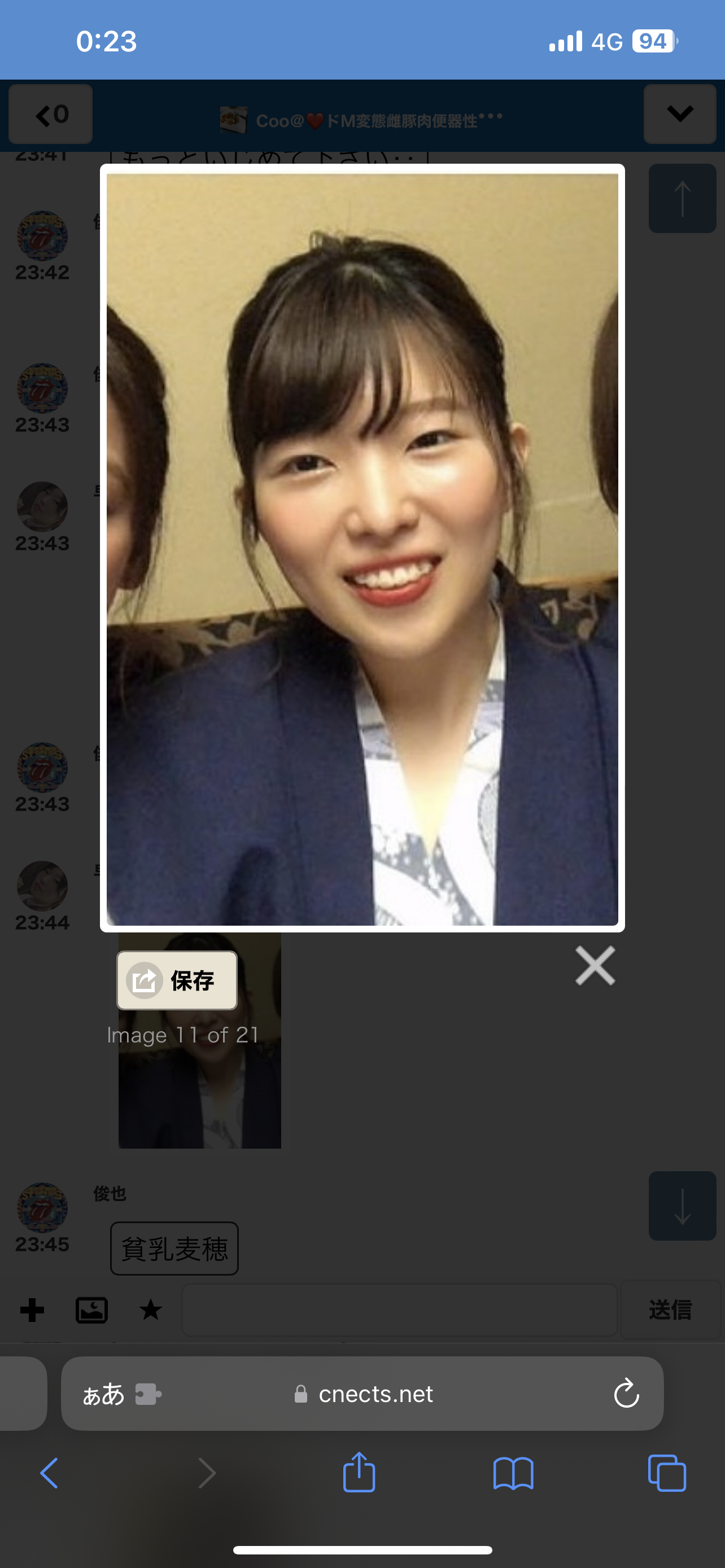725x1568 pixels.
Task: Collapse the chat via the chevron-down control
Action: tap(679, 115)
